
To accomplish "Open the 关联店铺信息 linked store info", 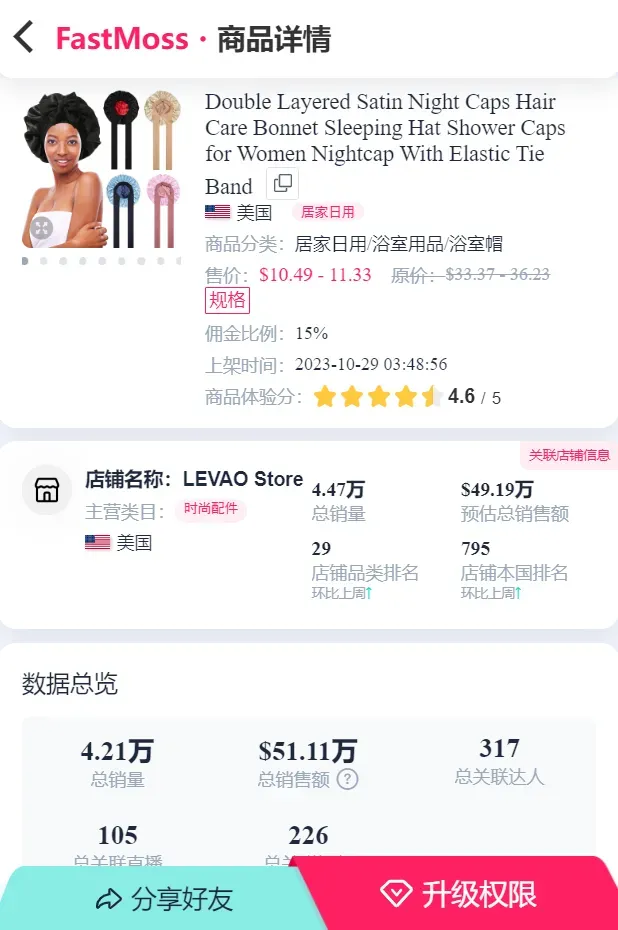I will click(568, 455).
